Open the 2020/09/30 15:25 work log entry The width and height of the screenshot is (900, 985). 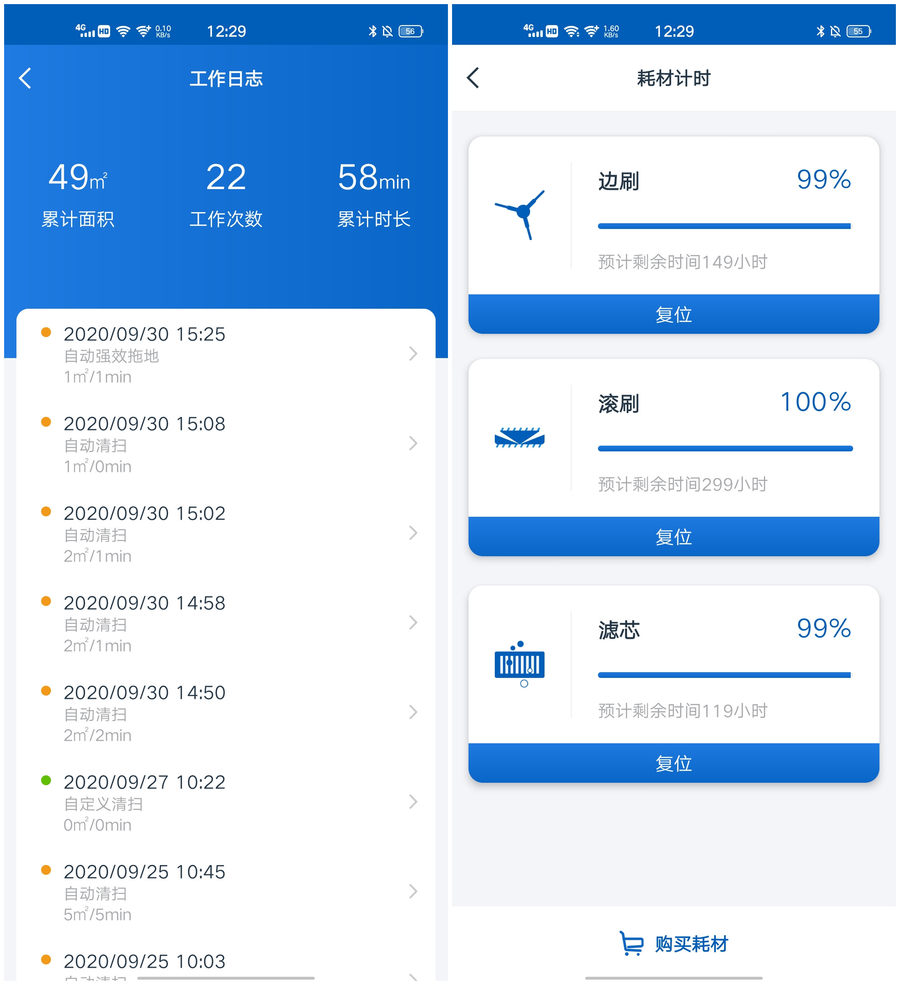(226, 354)
